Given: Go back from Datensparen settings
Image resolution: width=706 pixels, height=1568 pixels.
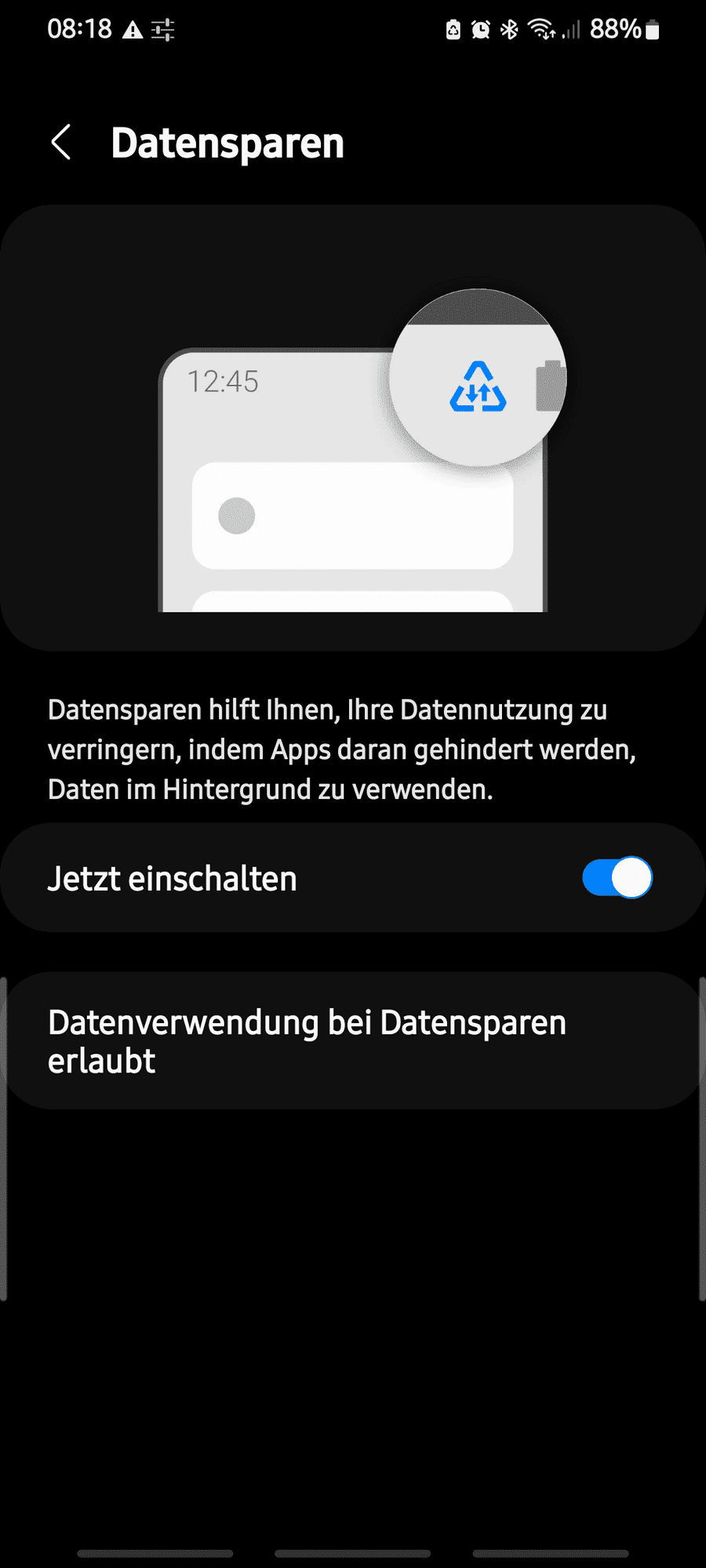Looking at the screenshot, I should (61, 143).
